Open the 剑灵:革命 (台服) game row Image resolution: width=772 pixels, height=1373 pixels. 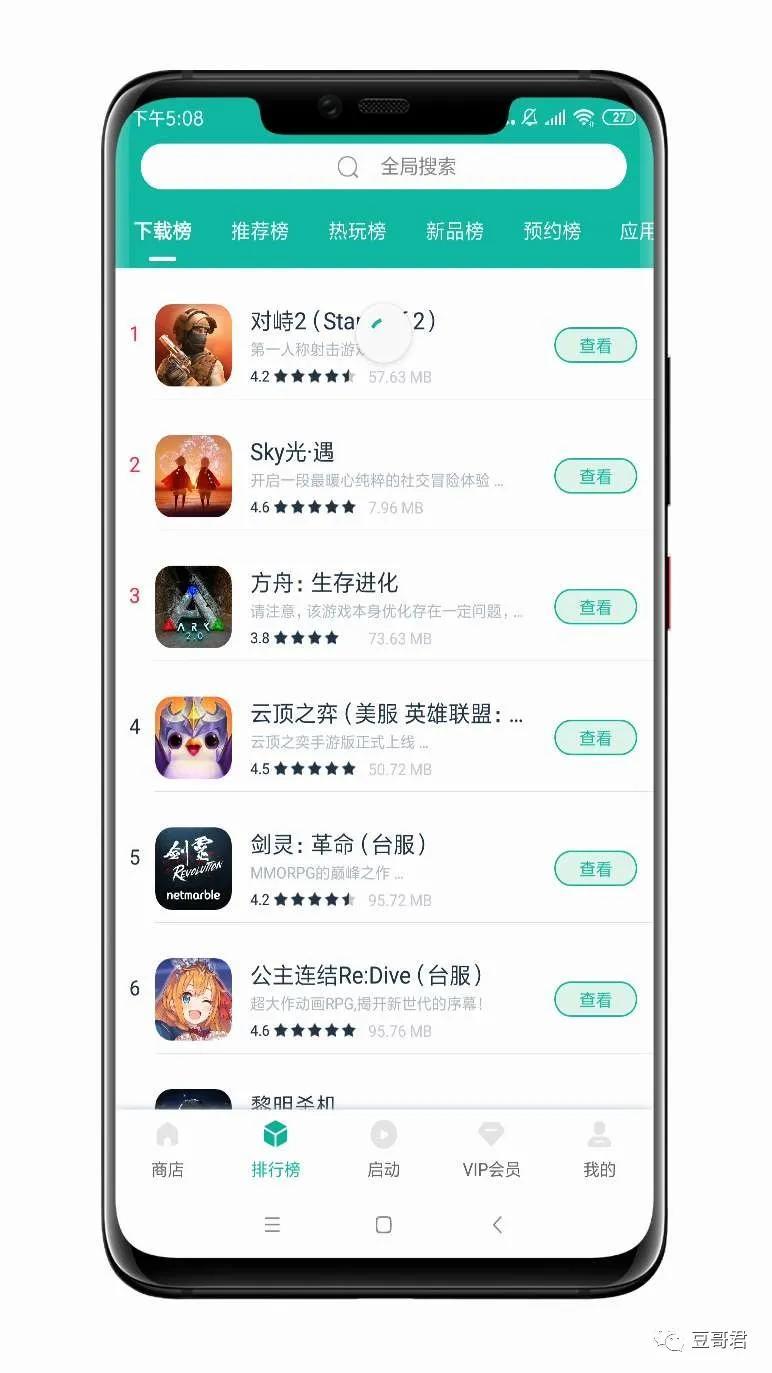click(380, 869)
